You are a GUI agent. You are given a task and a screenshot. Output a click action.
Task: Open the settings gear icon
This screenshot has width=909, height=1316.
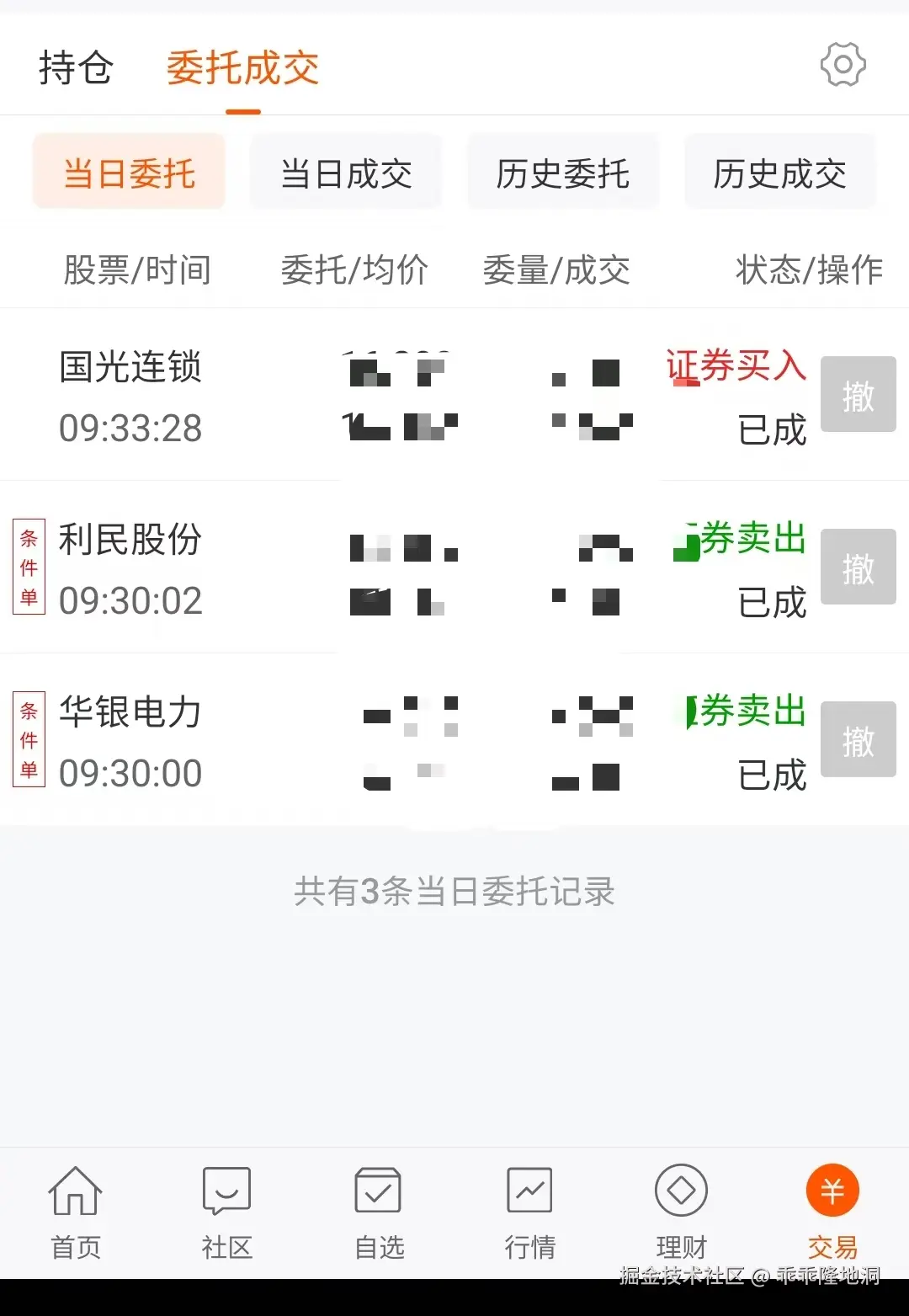tap(842, 62)
